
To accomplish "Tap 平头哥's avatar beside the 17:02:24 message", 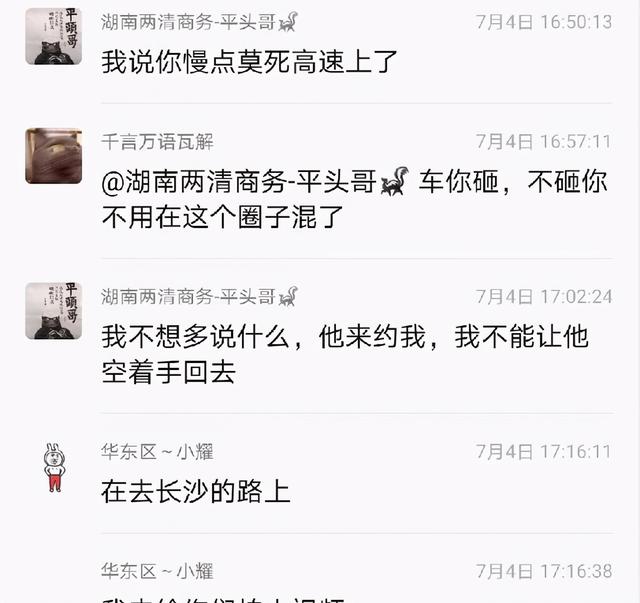I will pos(53,311).
